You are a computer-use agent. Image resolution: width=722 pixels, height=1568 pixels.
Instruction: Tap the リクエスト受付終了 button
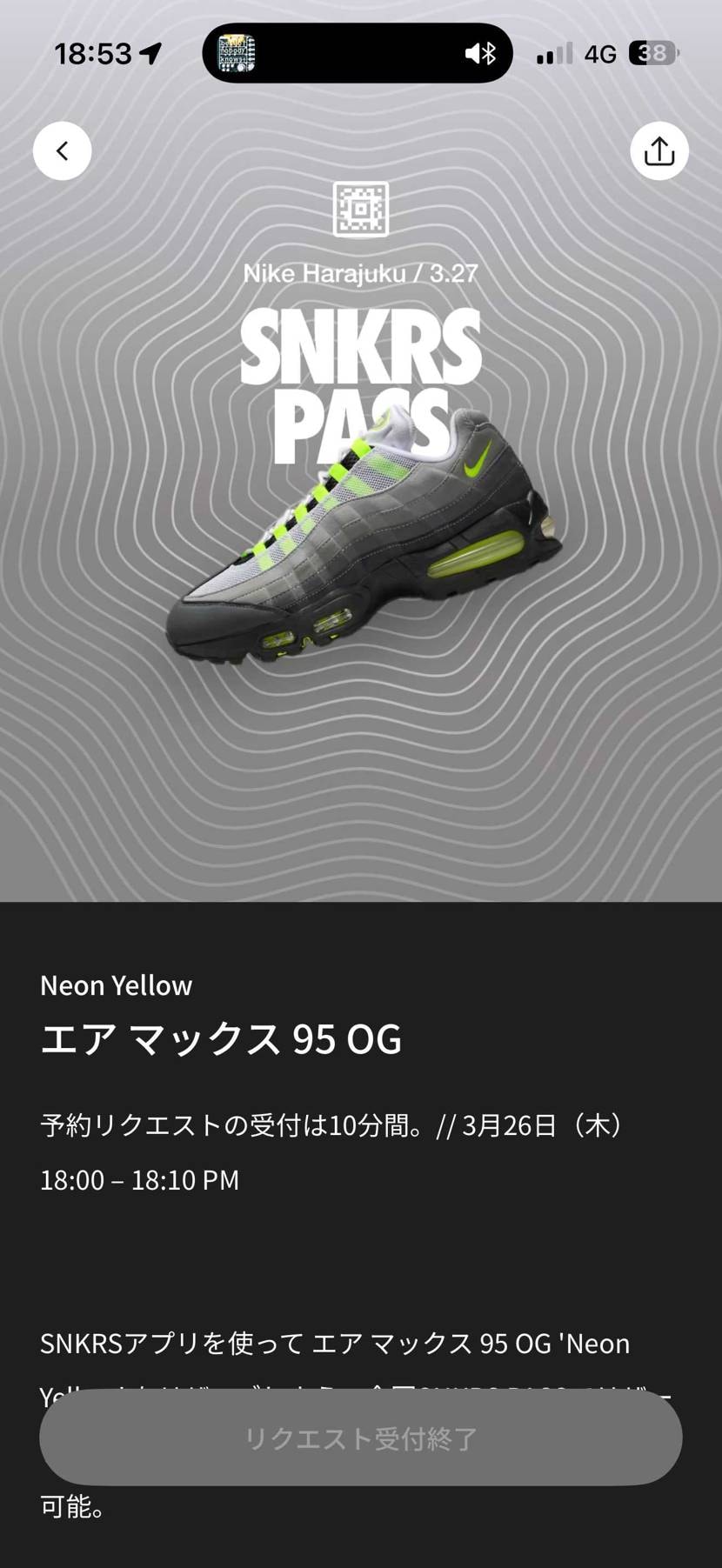pyautogui.click(x=360, y=1438)
